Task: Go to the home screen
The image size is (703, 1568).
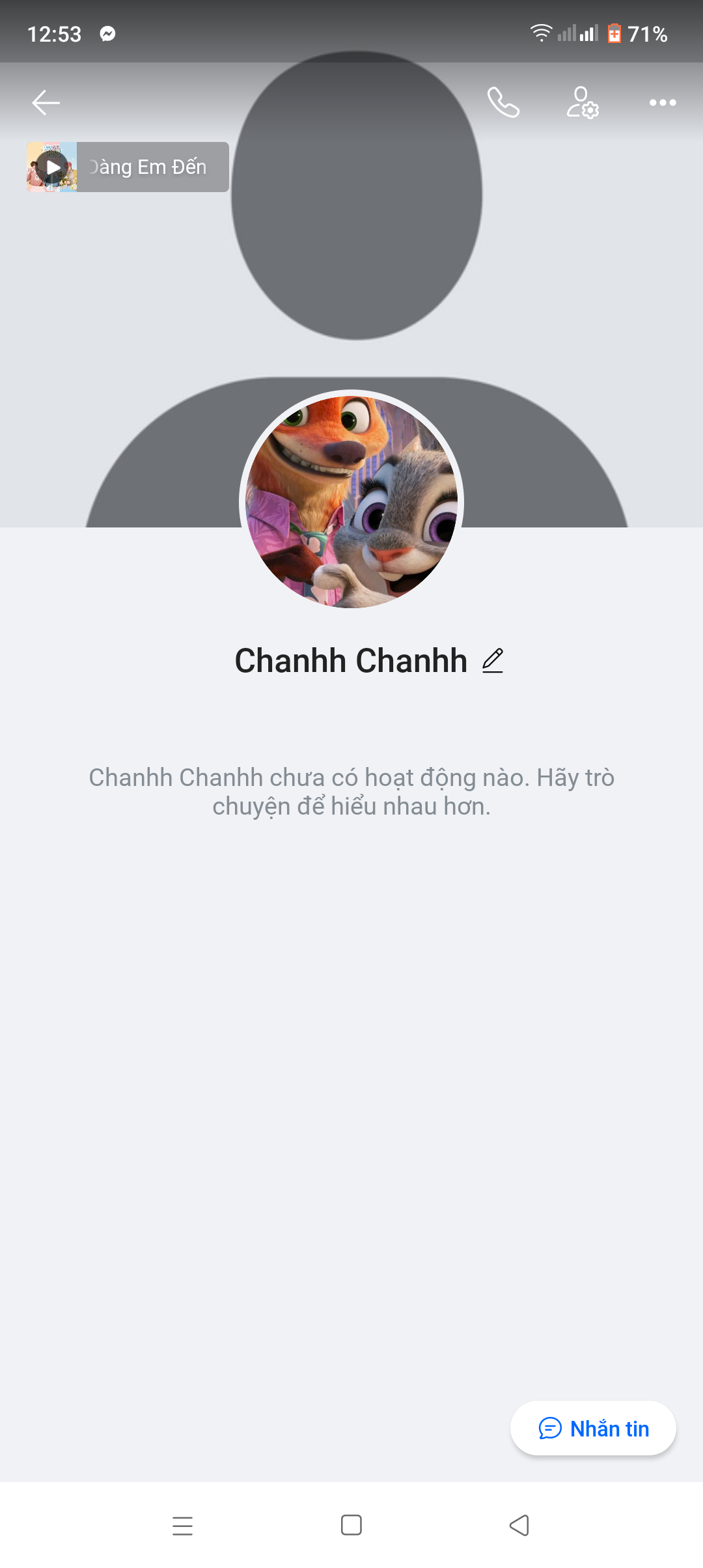Action: coord(351,1526)
